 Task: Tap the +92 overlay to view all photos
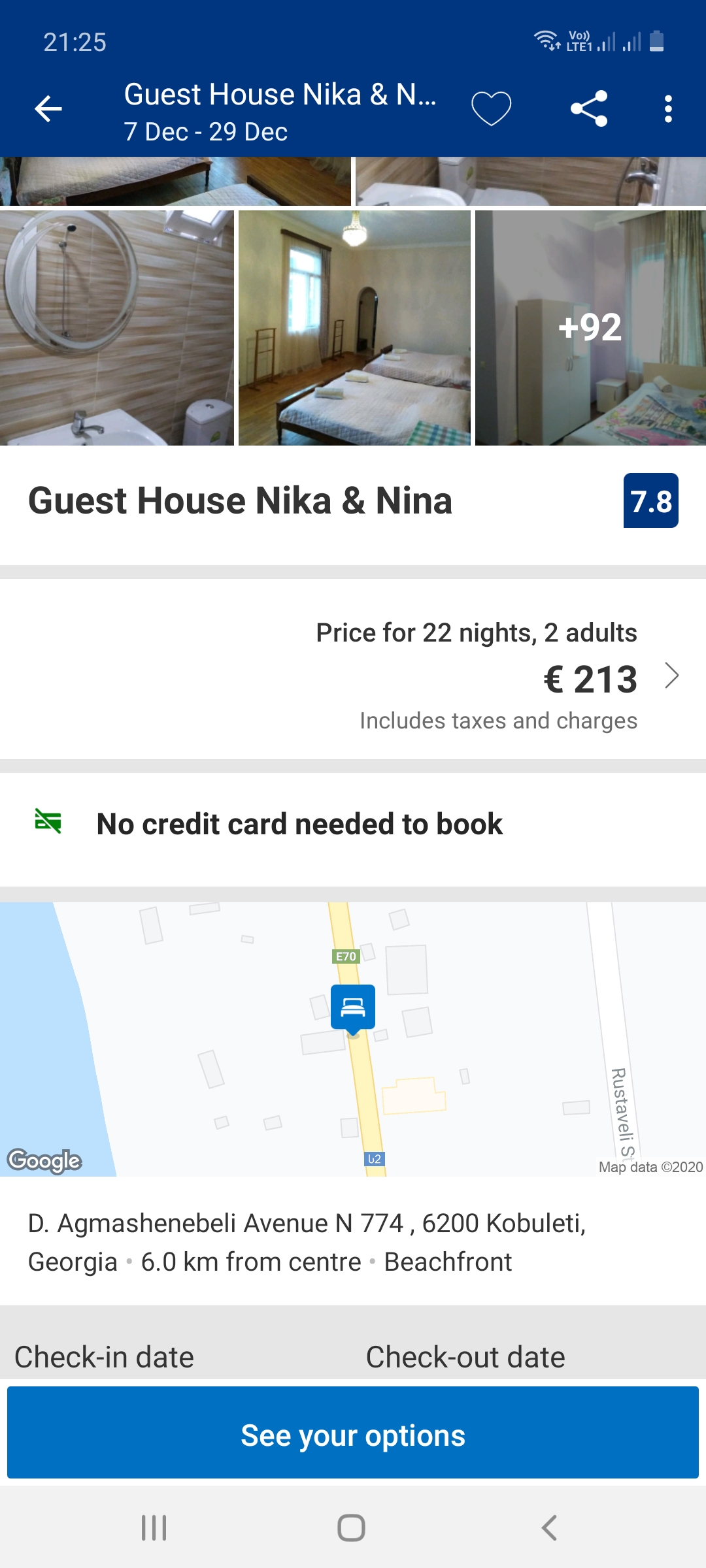(x=590, y=328)
